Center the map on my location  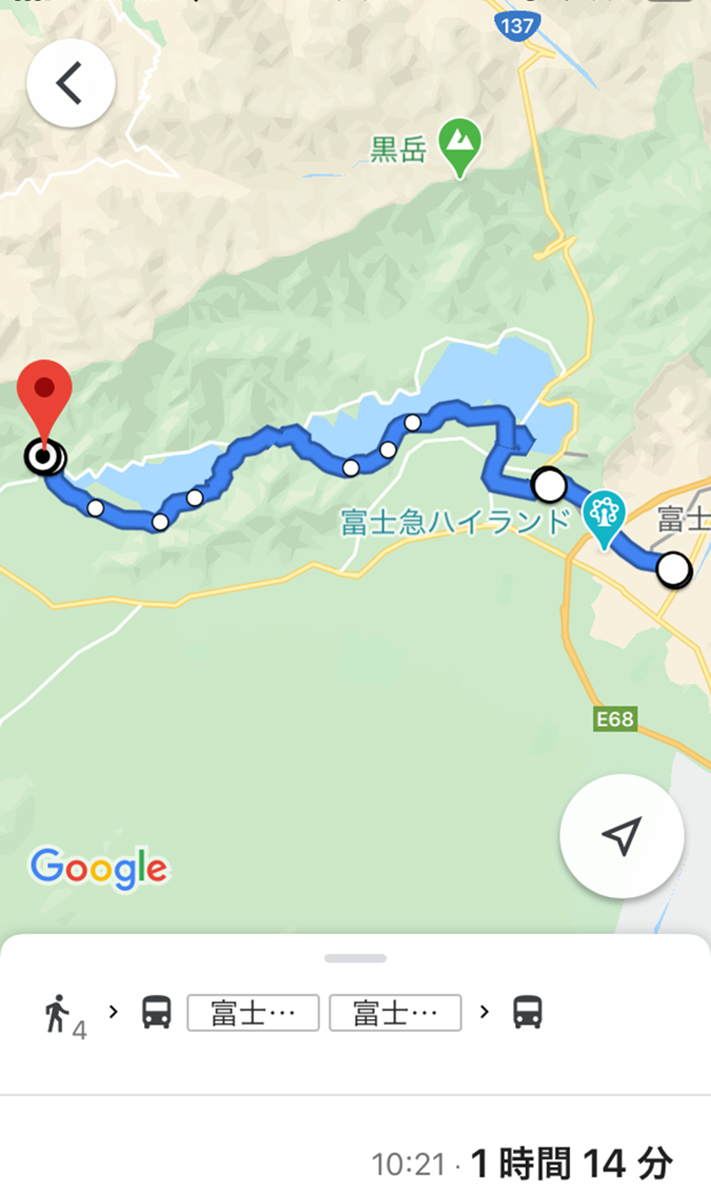click(x=622, y=835)
